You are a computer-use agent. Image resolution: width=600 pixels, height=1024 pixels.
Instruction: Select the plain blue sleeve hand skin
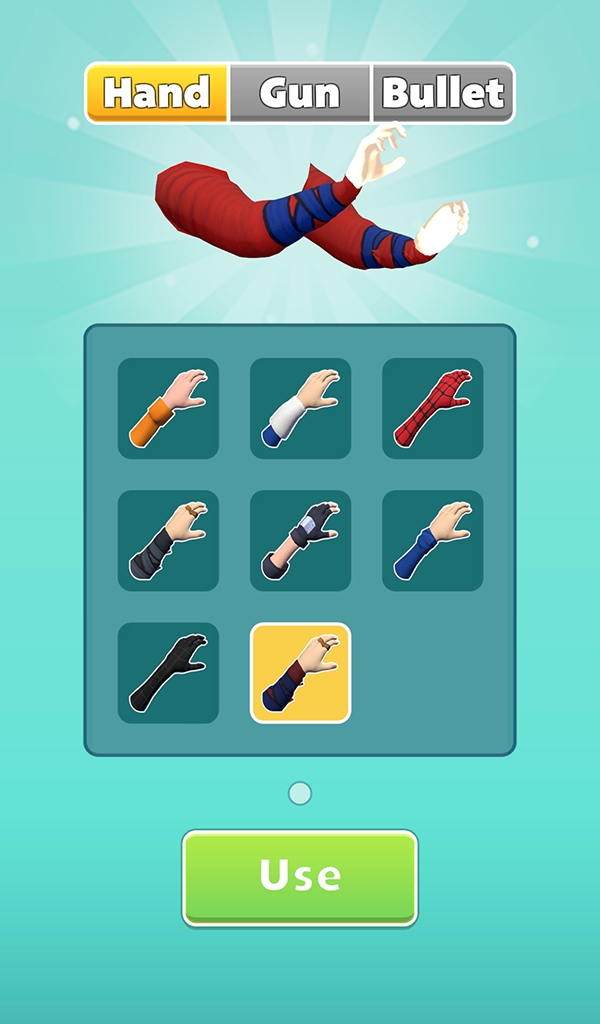tap(432, 540)
